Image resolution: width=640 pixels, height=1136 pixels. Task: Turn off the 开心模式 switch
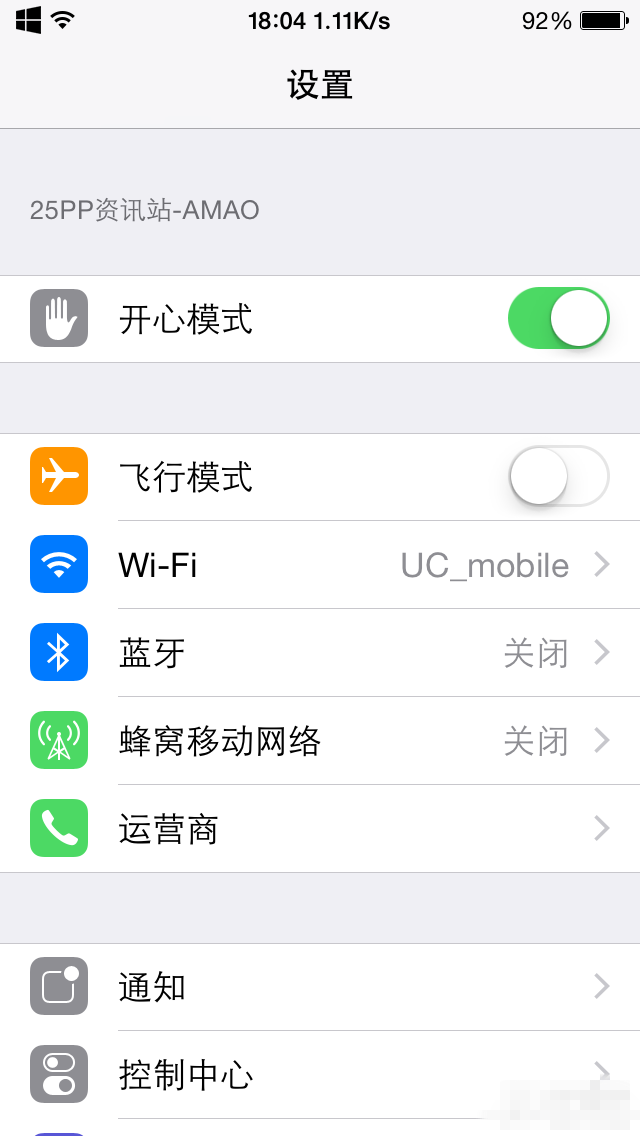click(x=558, y=319)
